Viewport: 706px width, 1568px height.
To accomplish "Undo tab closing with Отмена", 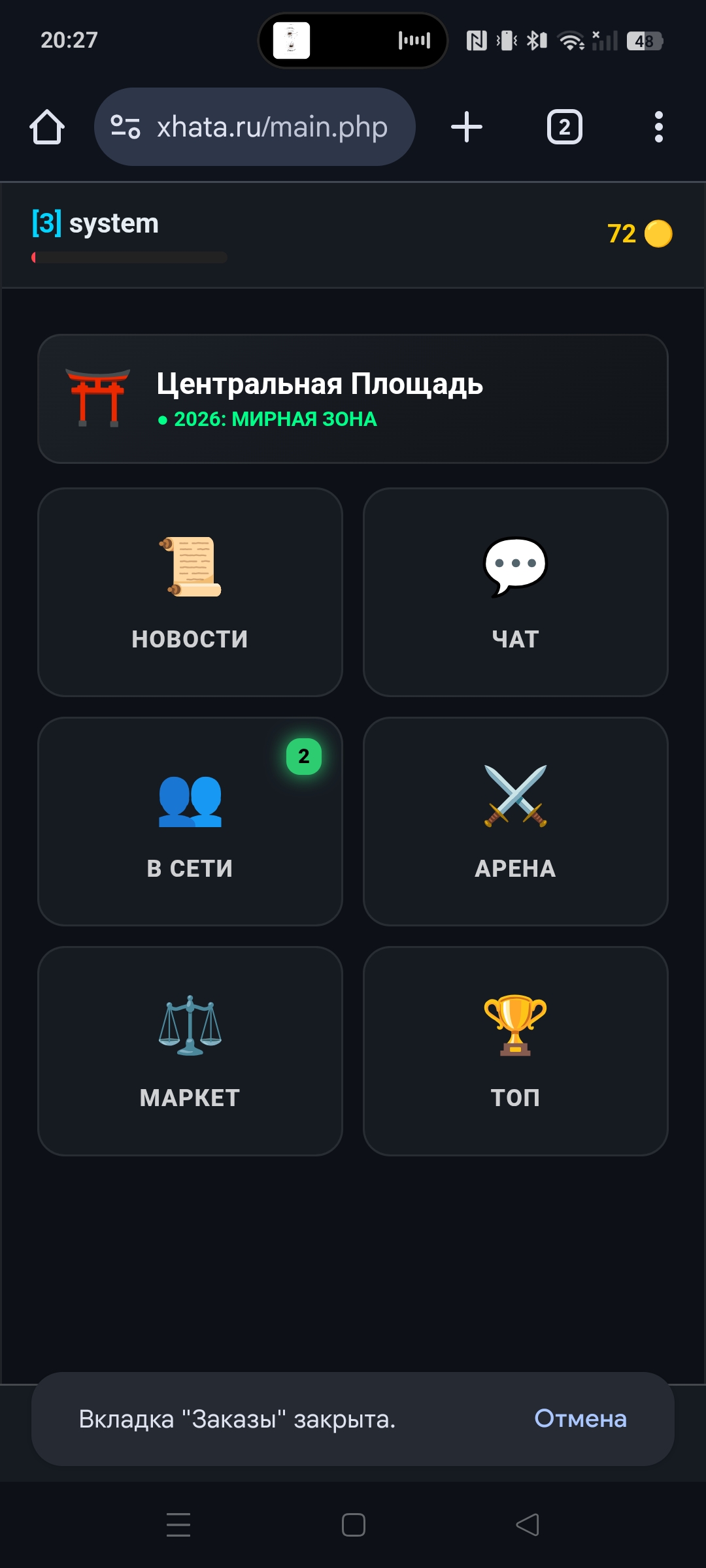I will pos(580,1418).
